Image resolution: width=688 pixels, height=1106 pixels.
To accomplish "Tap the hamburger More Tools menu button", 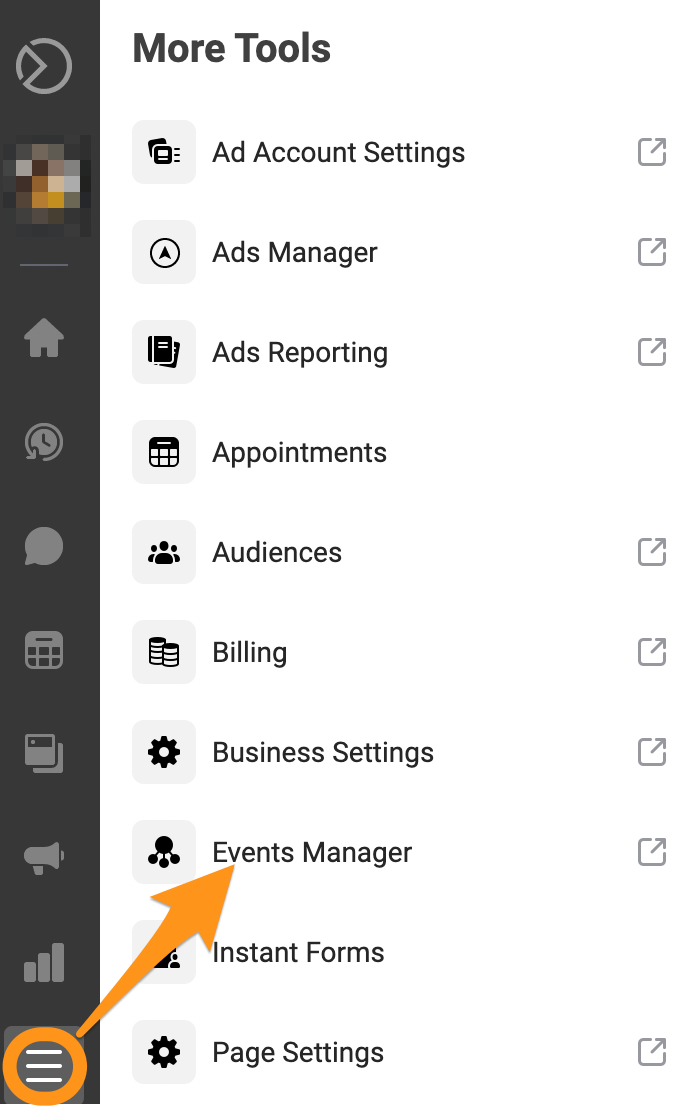I will click(44, 1065).
